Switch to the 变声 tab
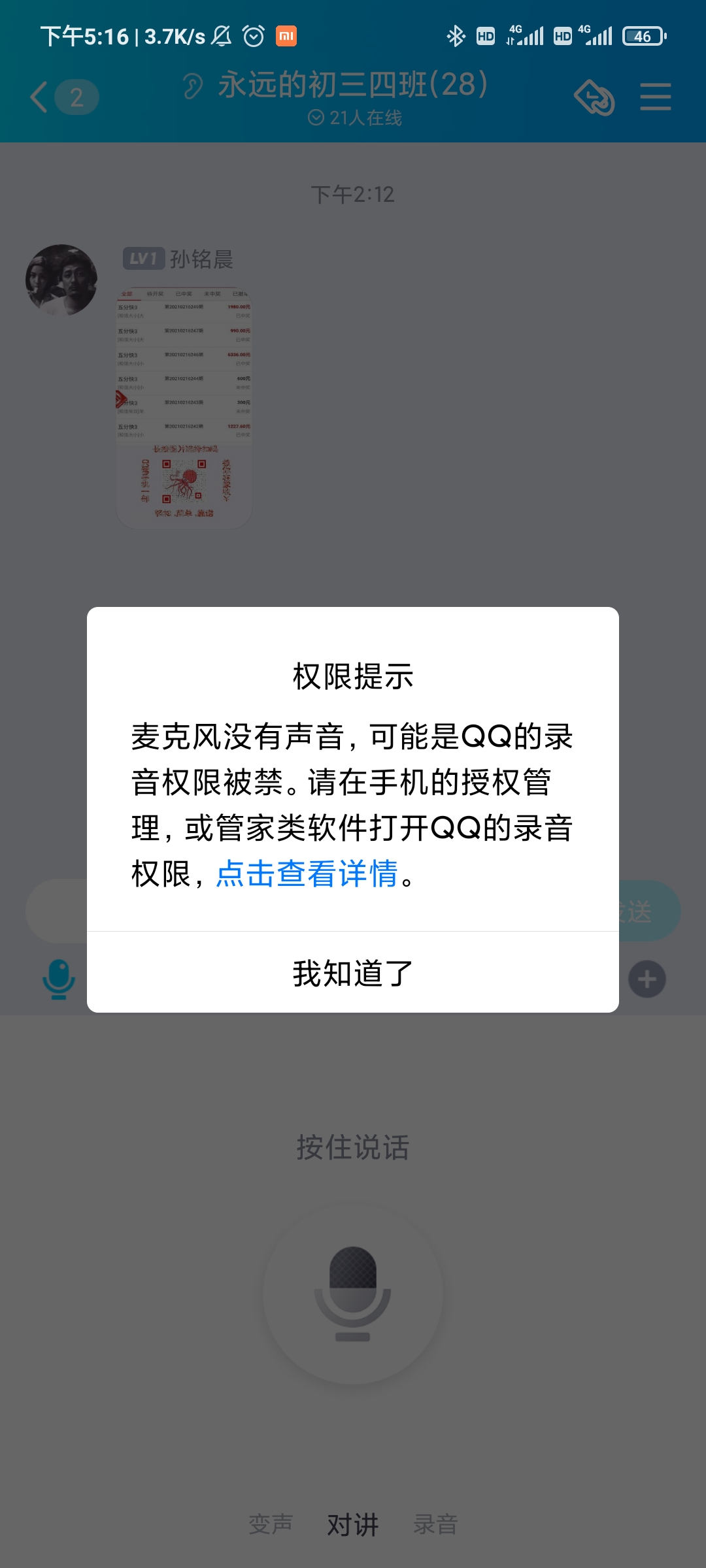The width and height of the screenshot is (706, 1568). tap(271, 1524)
